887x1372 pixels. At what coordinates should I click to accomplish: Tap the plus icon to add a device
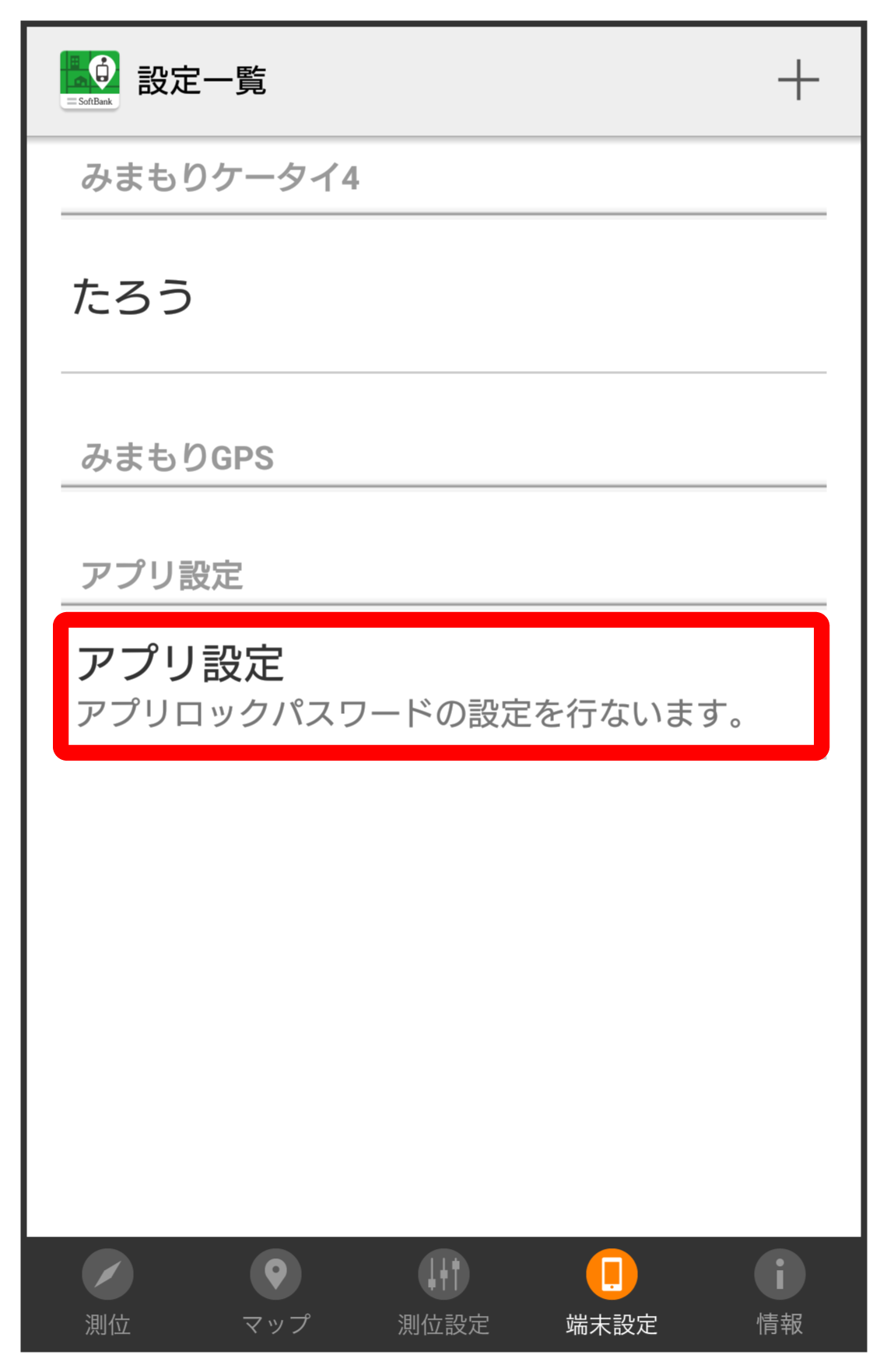click(798, 80)
